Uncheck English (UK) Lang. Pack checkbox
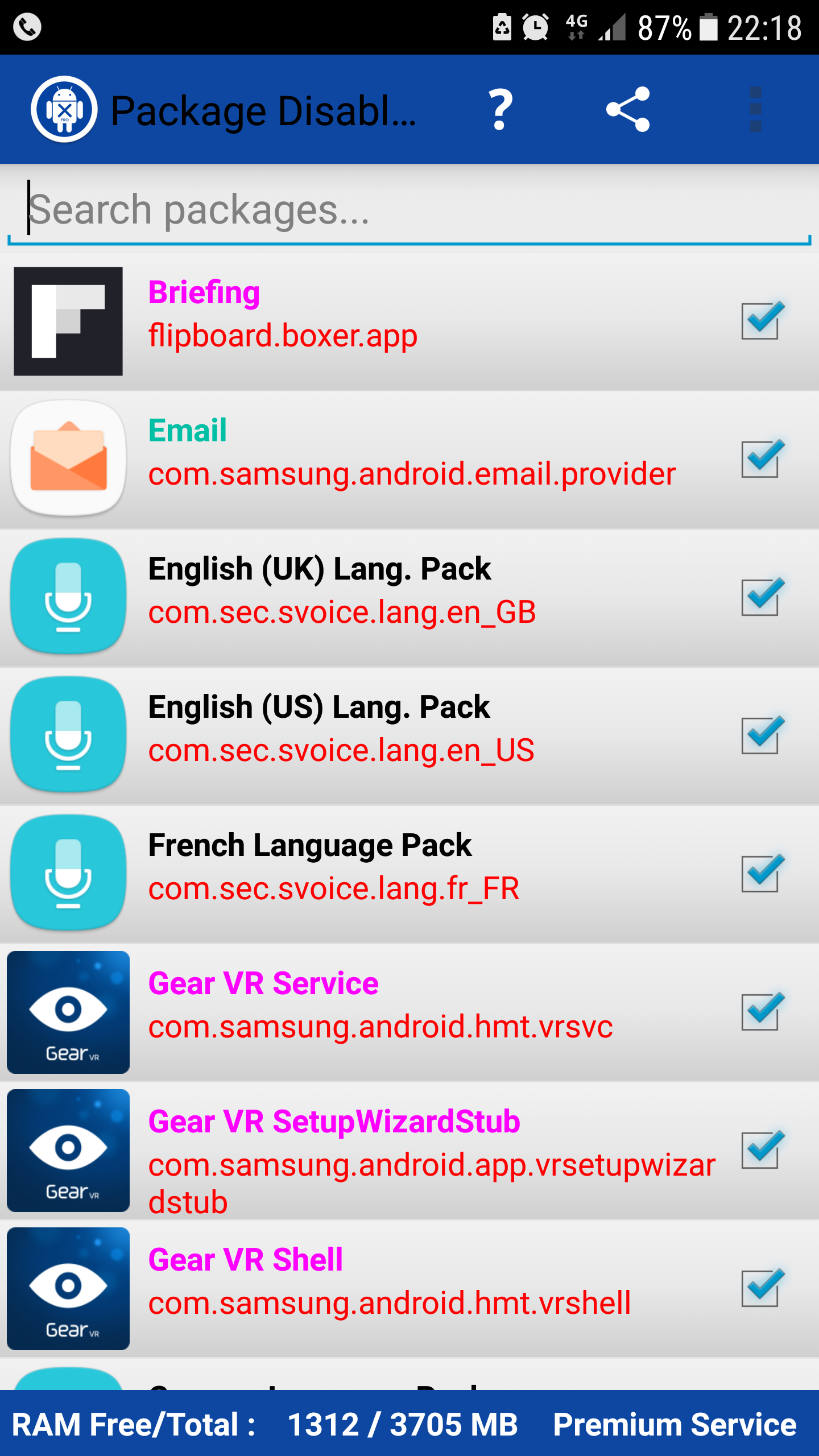 (761, 598)
